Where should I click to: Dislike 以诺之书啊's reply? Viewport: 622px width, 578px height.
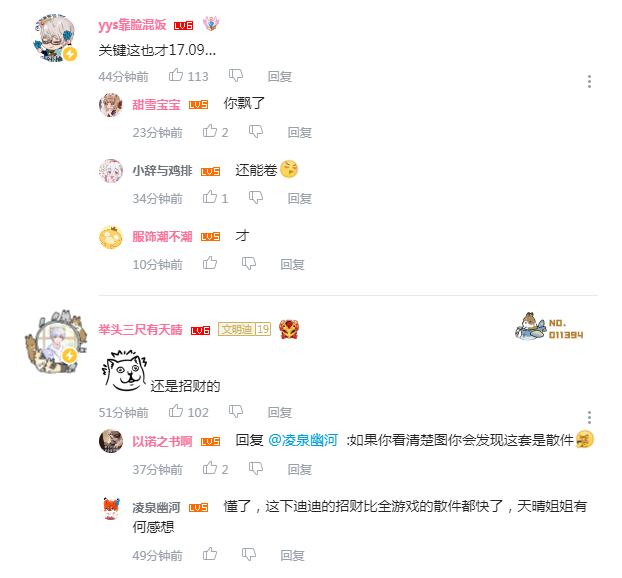tap(255, 468)
